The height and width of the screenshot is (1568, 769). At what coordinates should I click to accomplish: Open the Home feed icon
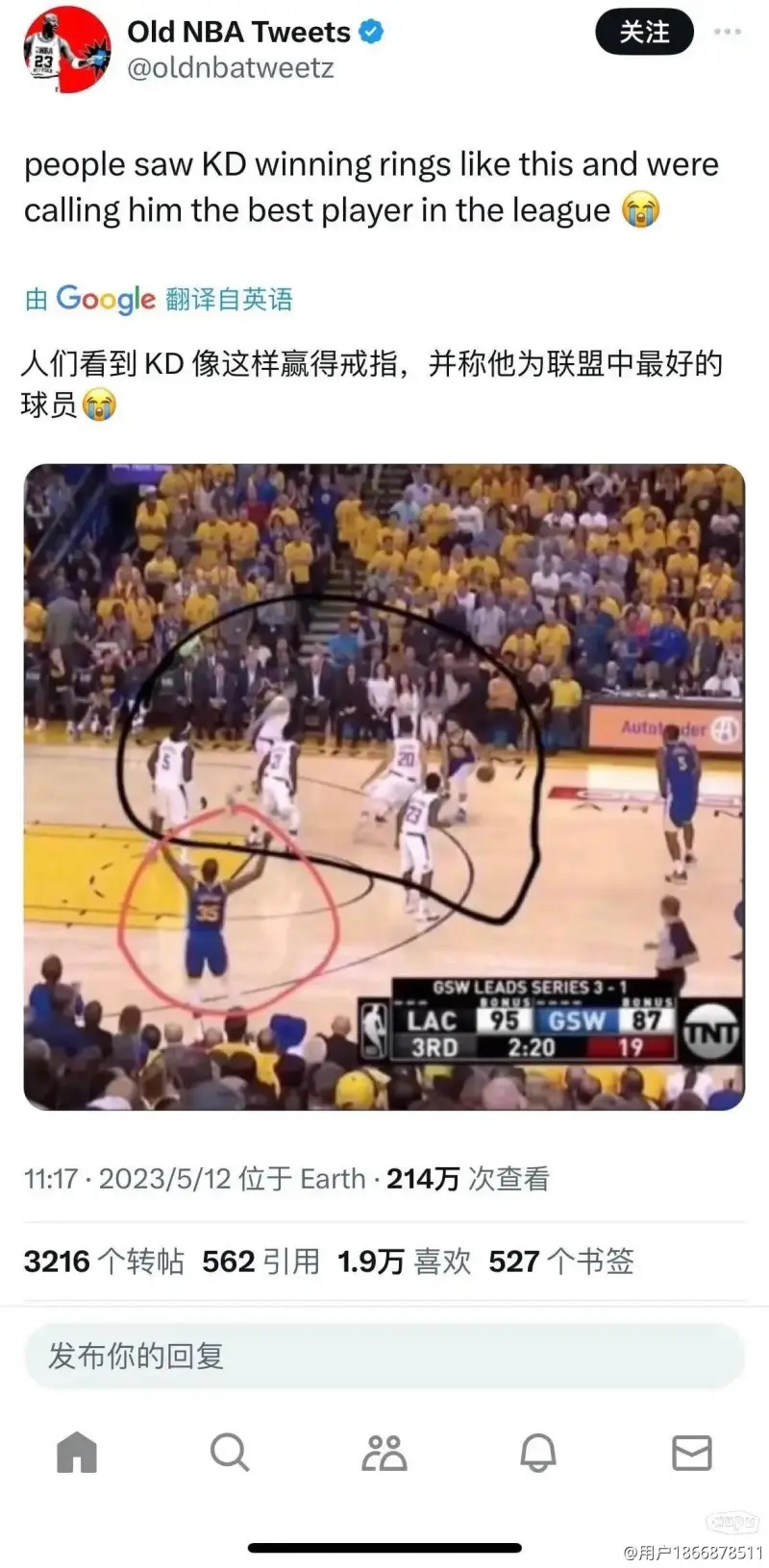pyautogui.click(x=77, y=1453)
